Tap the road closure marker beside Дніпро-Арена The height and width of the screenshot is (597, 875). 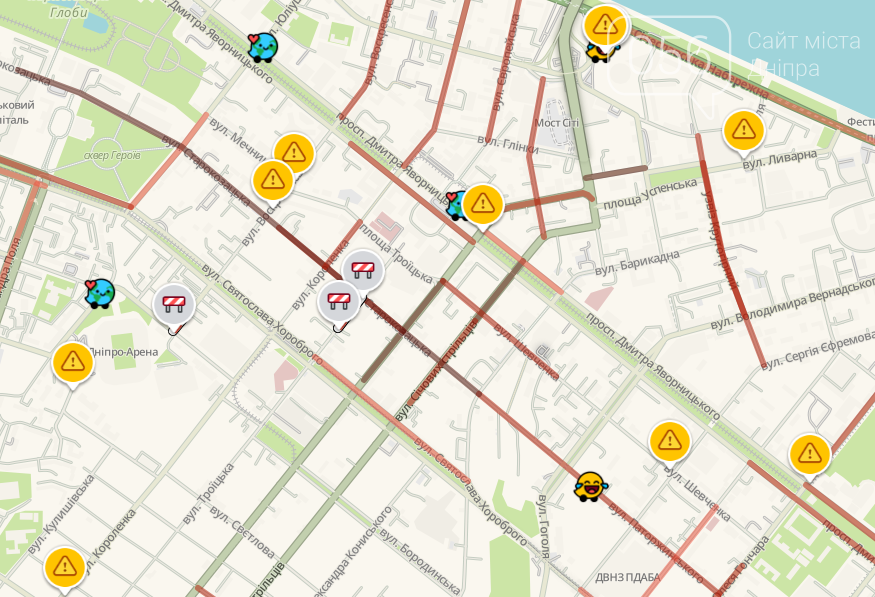tap(174, 303)
